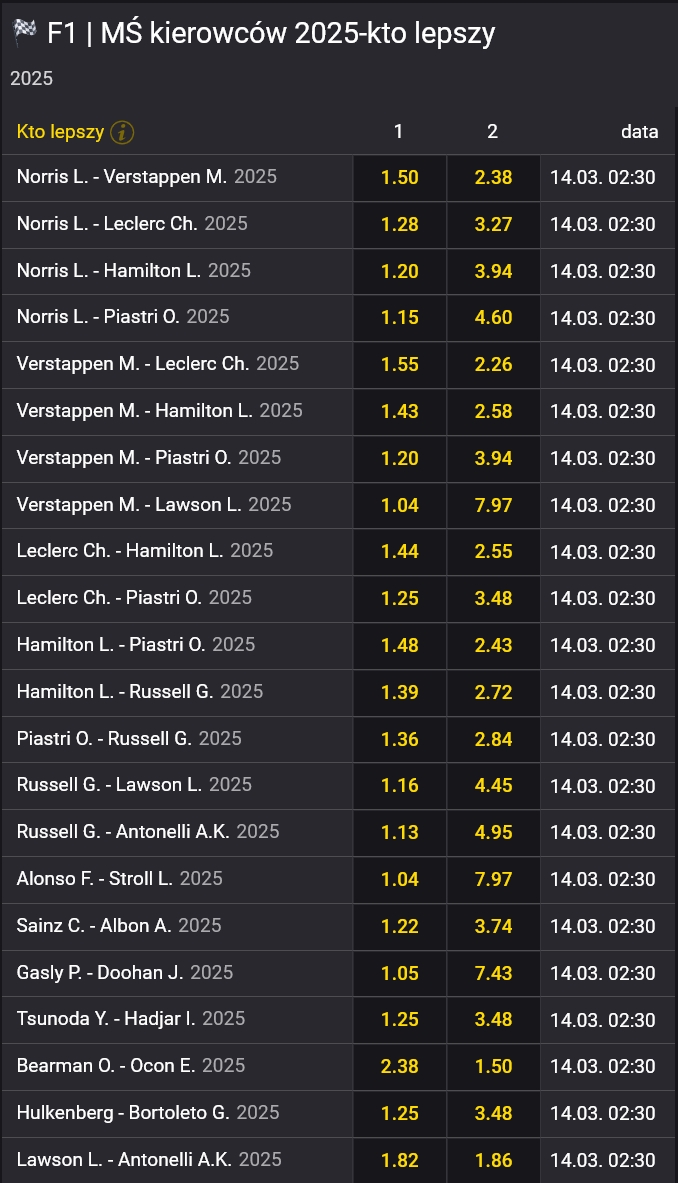Pick odds 2.43 in Hamilton - Piastri row
The height and width of the screenshot is (1183, 678).
[x=493, y=645]
